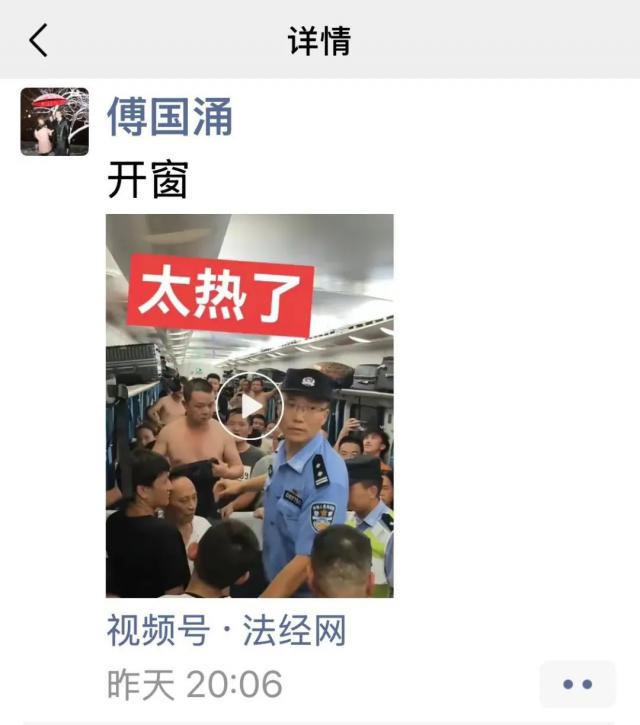Open the 视频号 · 法经网 channel link

[226, 631]
